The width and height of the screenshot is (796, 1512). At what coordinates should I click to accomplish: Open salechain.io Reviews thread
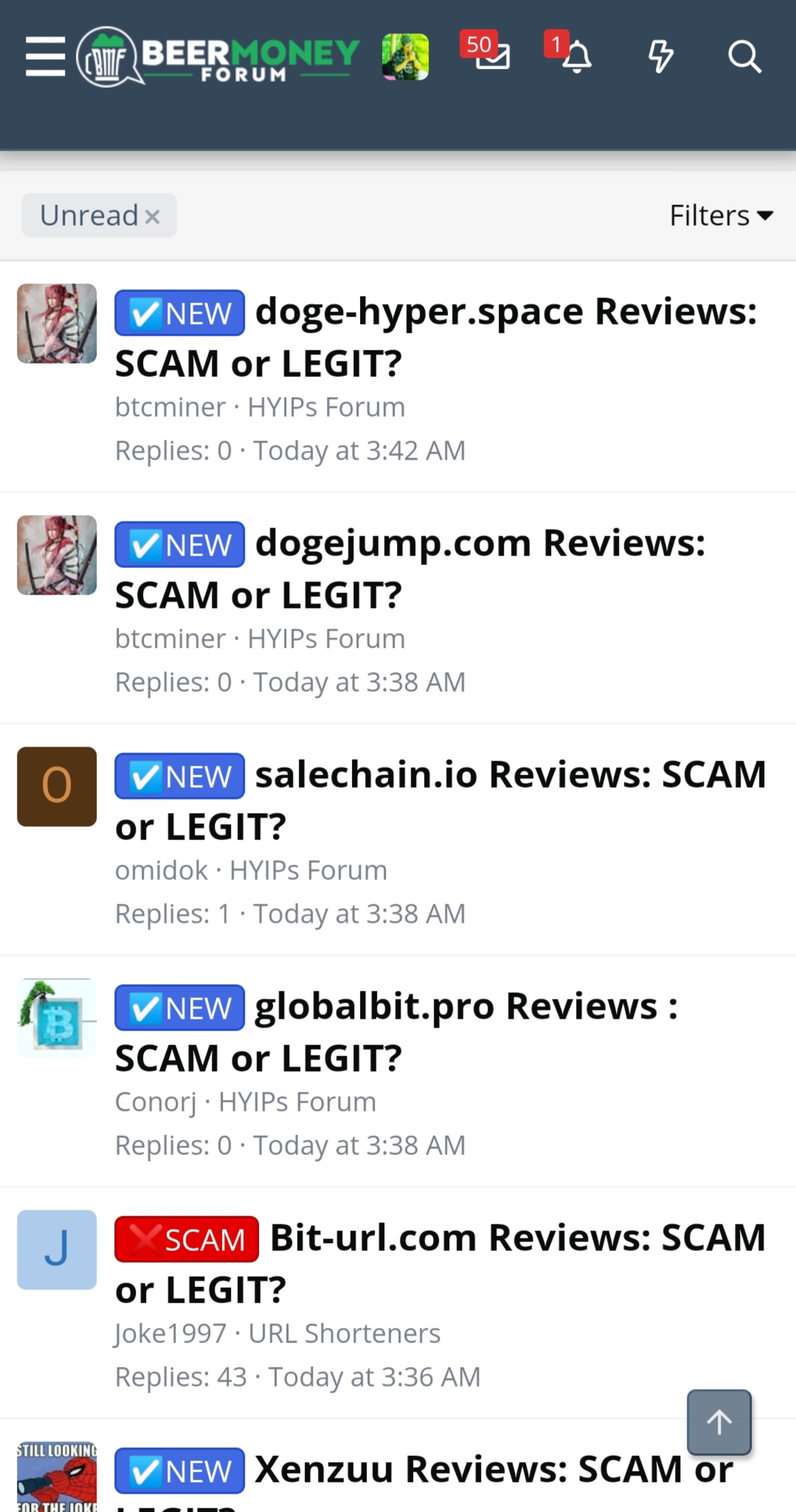pos(509,775)
